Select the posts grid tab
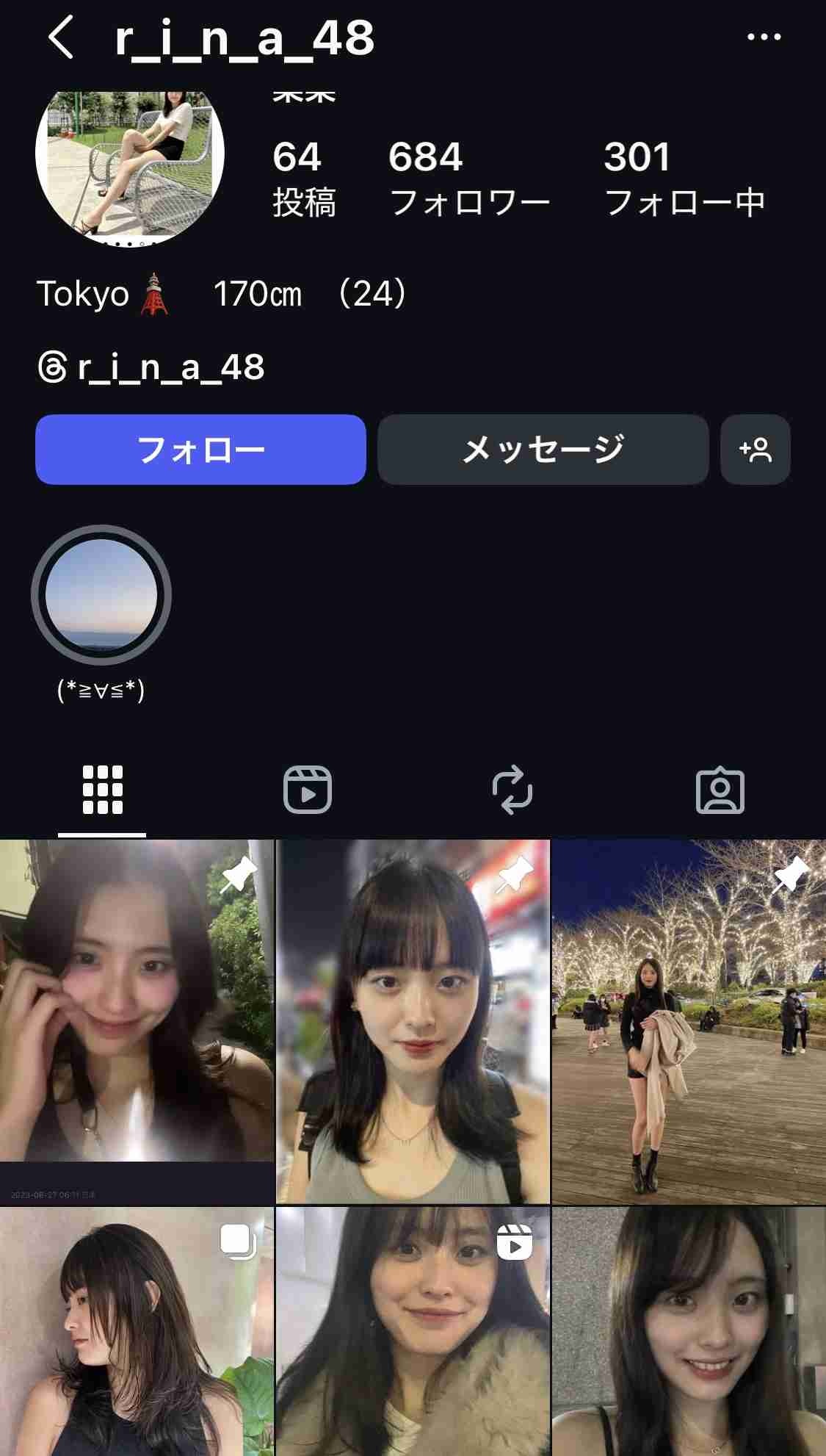 point(102,790)
